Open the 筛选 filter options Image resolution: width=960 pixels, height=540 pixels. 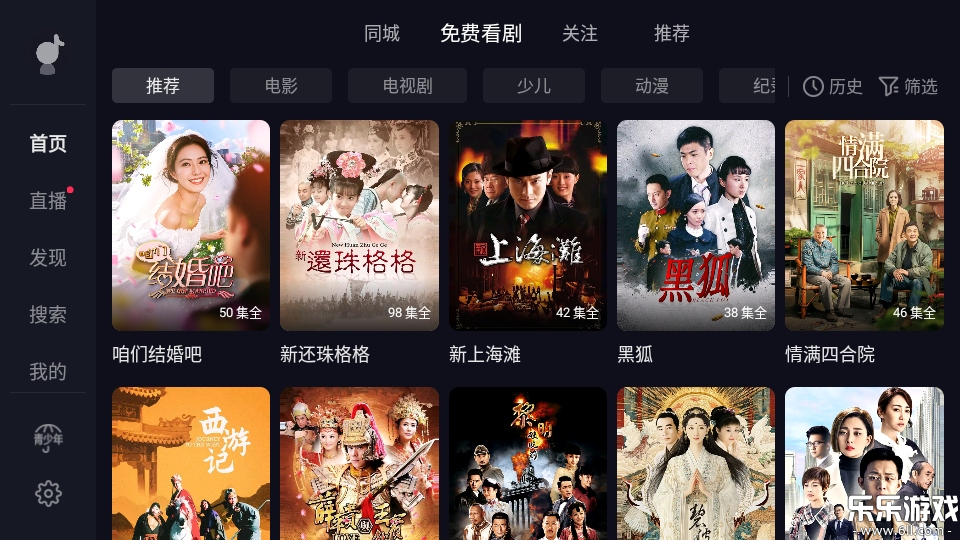tap(908, 87)
